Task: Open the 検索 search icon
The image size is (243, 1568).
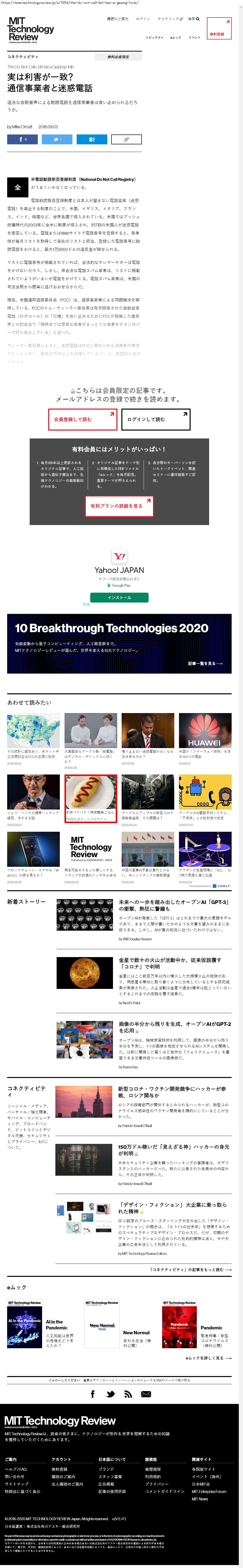Action: click(194, 19)
